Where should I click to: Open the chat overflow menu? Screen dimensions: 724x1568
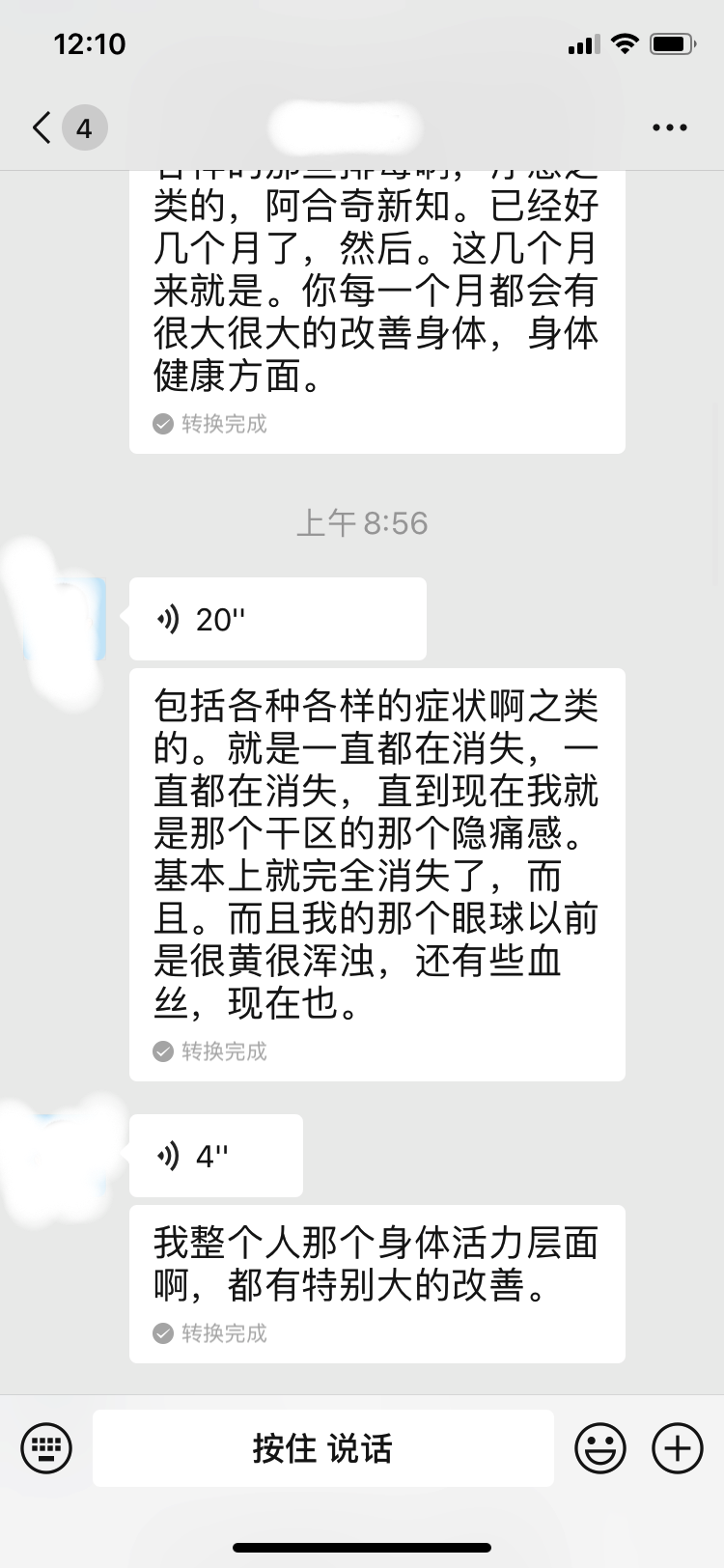click(x=670, y=127)
